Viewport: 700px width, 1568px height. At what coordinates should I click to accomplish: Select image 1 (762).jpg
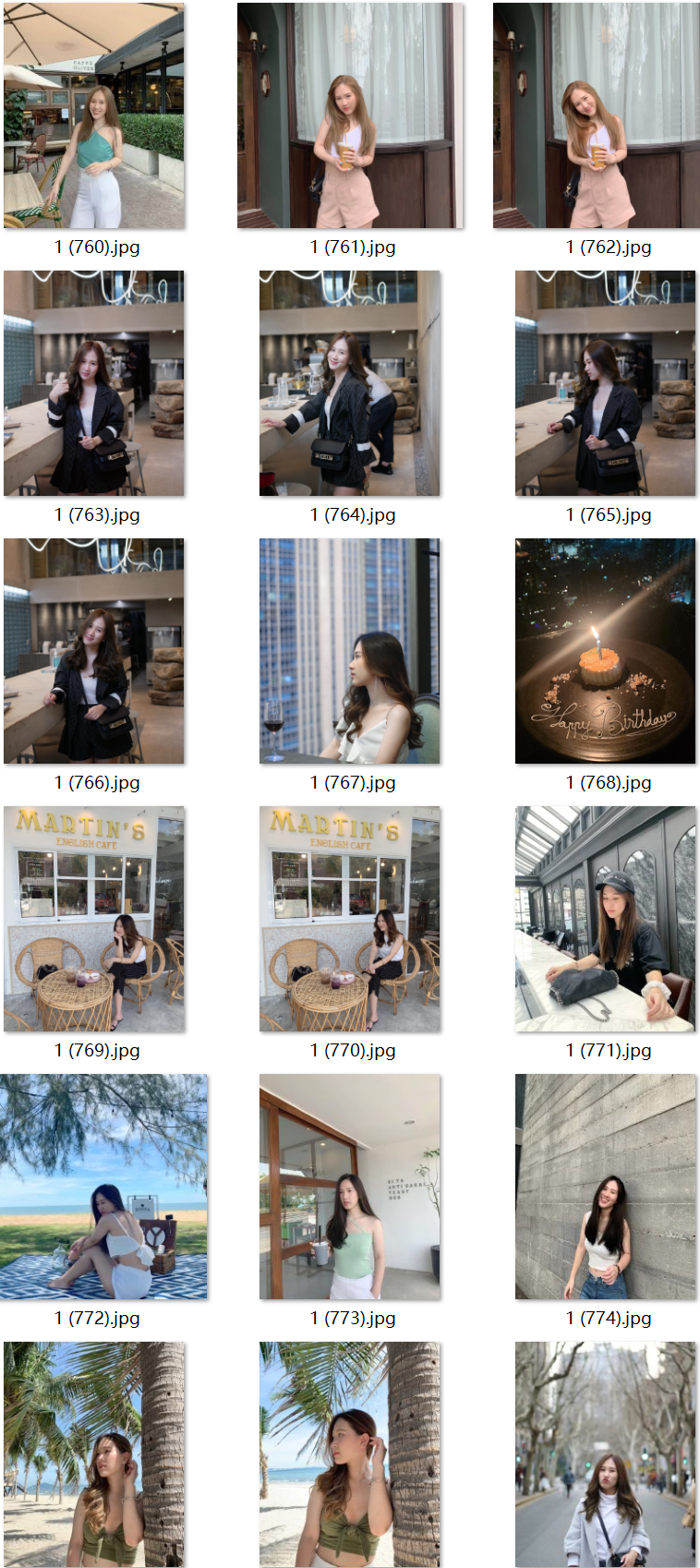tap(596, 115)
